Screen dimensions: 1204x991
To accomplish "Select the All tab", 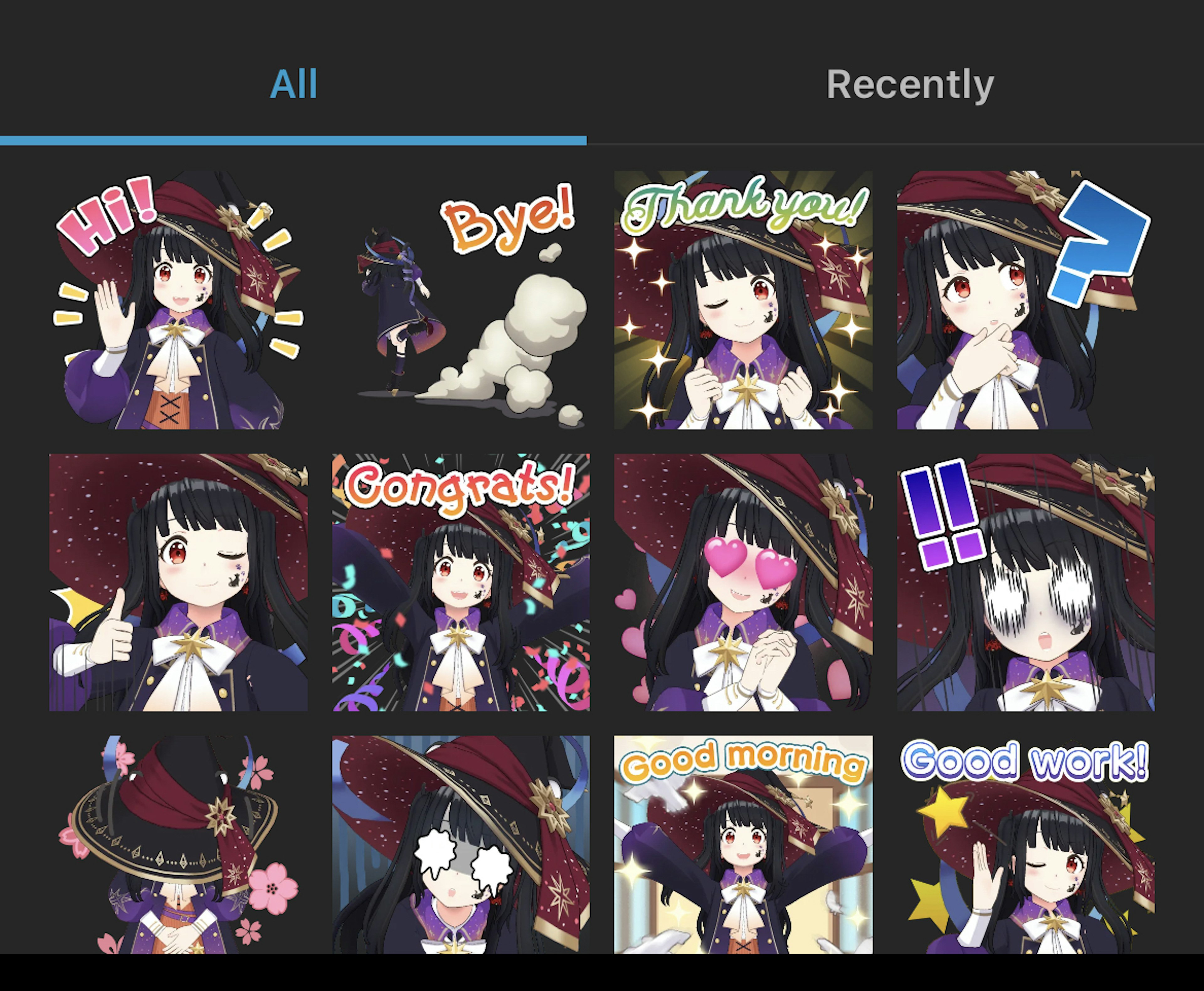I will (x=293, y=84).
